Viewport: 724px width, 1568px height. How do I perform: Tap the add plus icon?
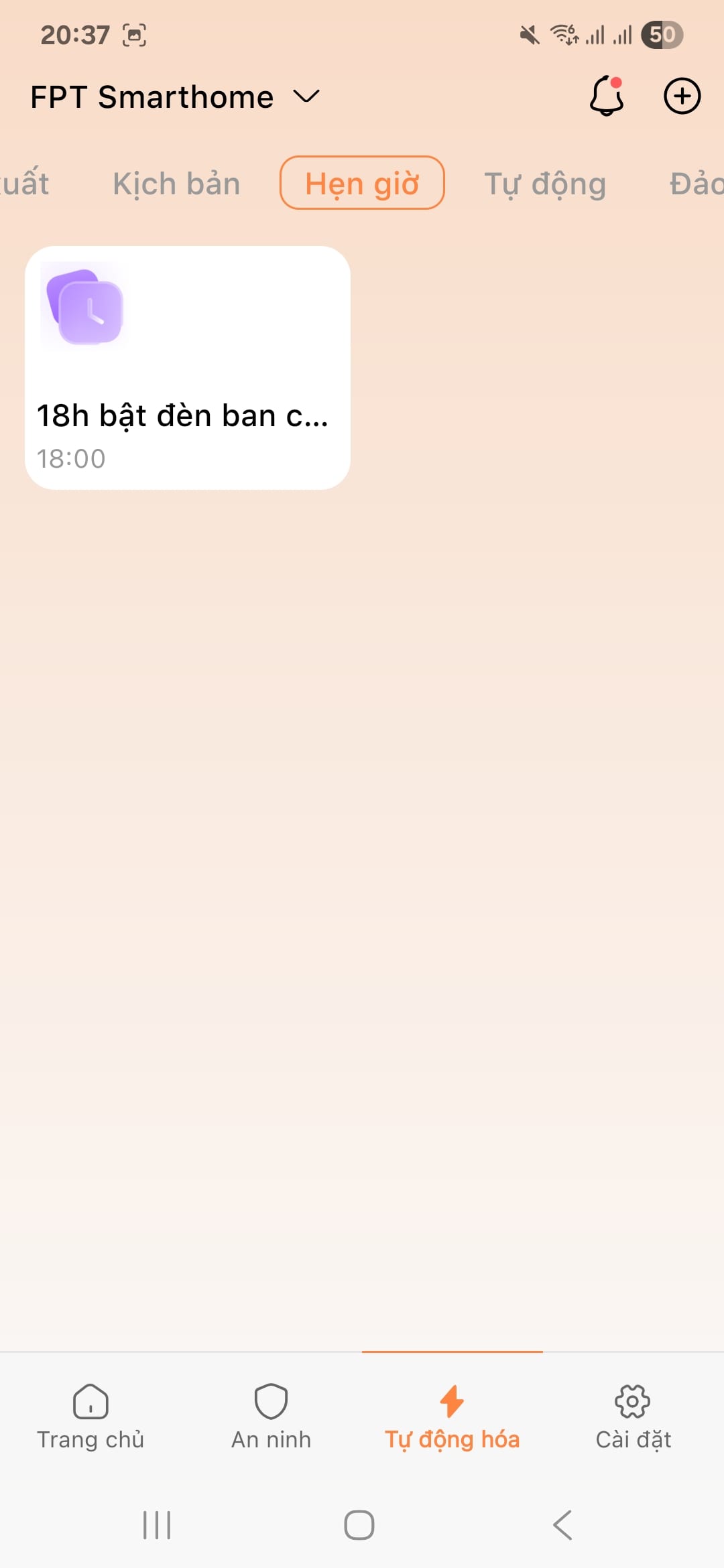click(682, 96)
